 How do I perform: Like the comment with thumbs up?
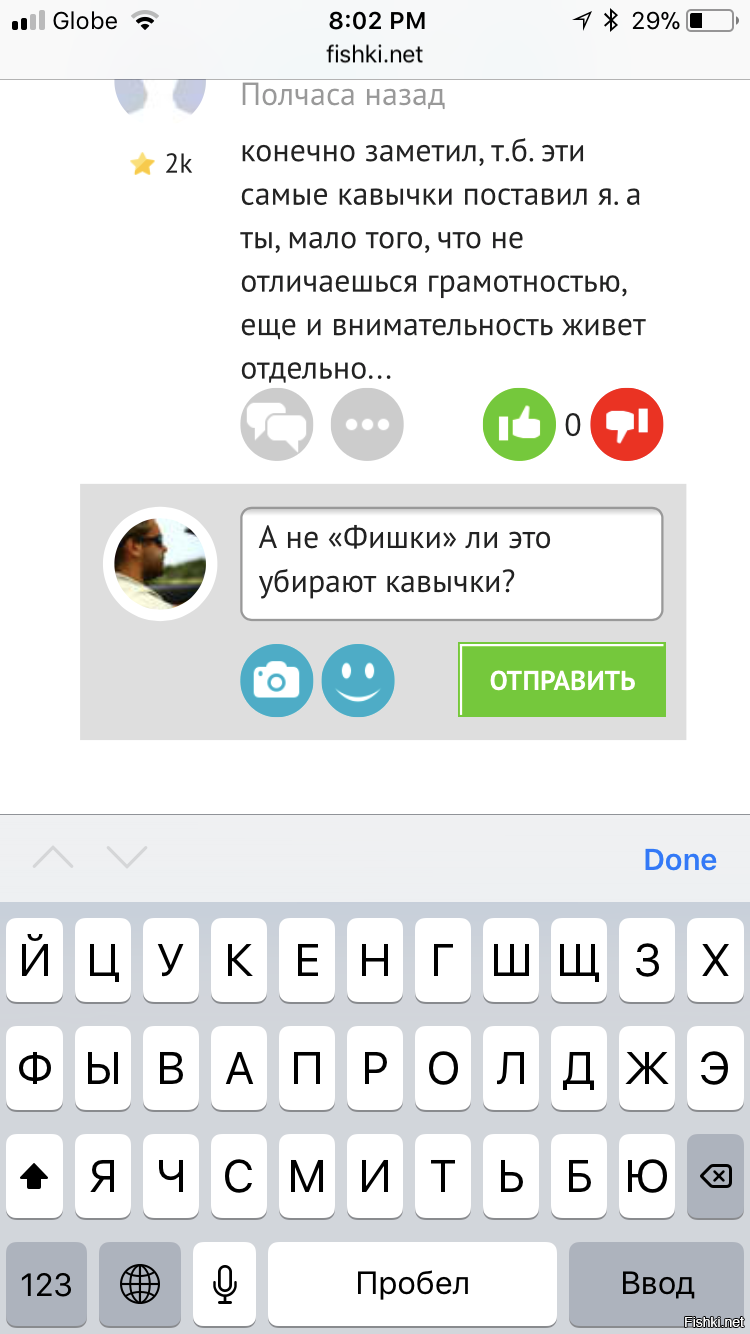[x=519, y=424]
